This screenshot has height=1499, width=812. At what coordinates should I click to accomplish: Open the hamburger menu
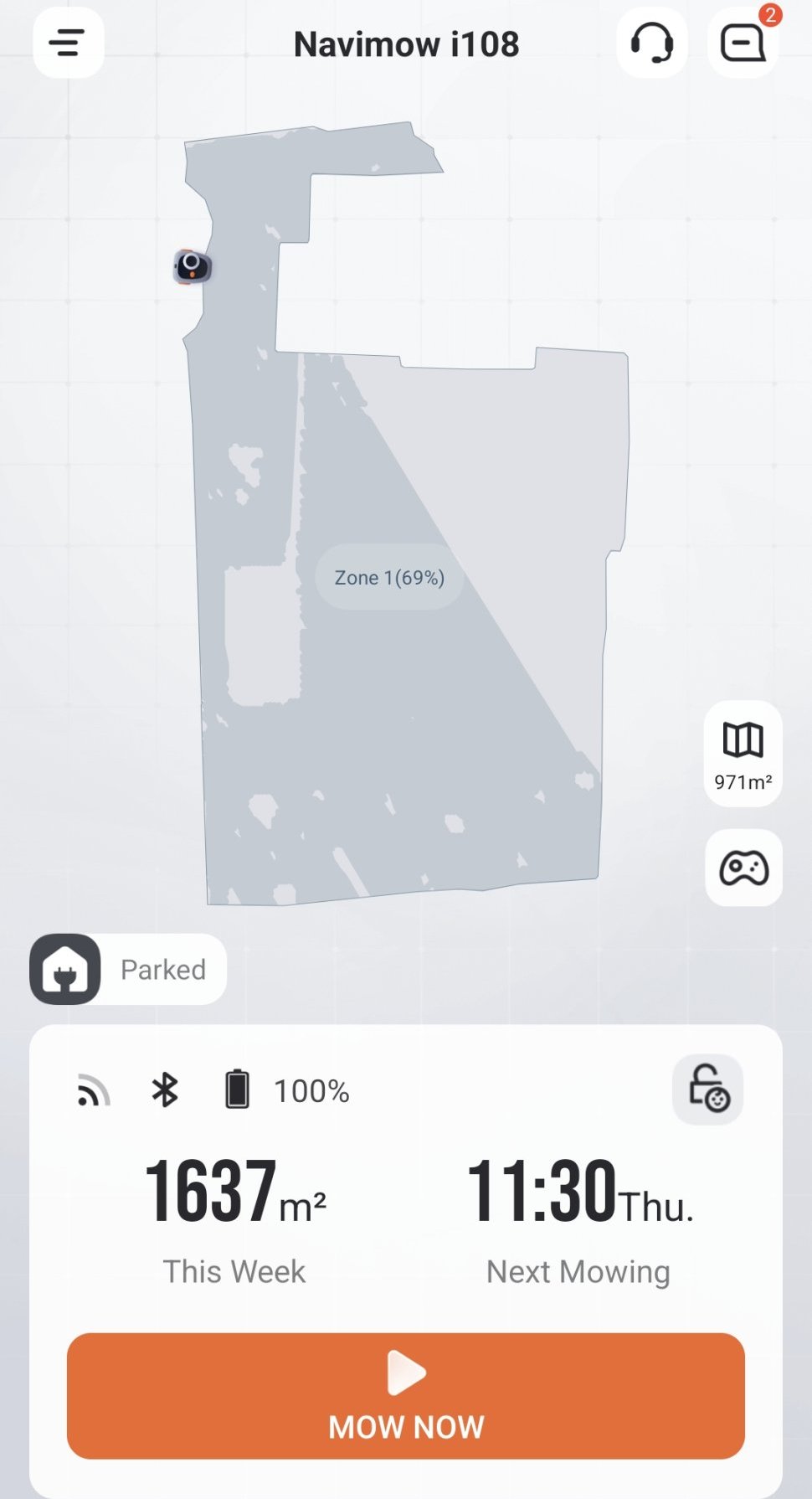(x=69, y=43)
